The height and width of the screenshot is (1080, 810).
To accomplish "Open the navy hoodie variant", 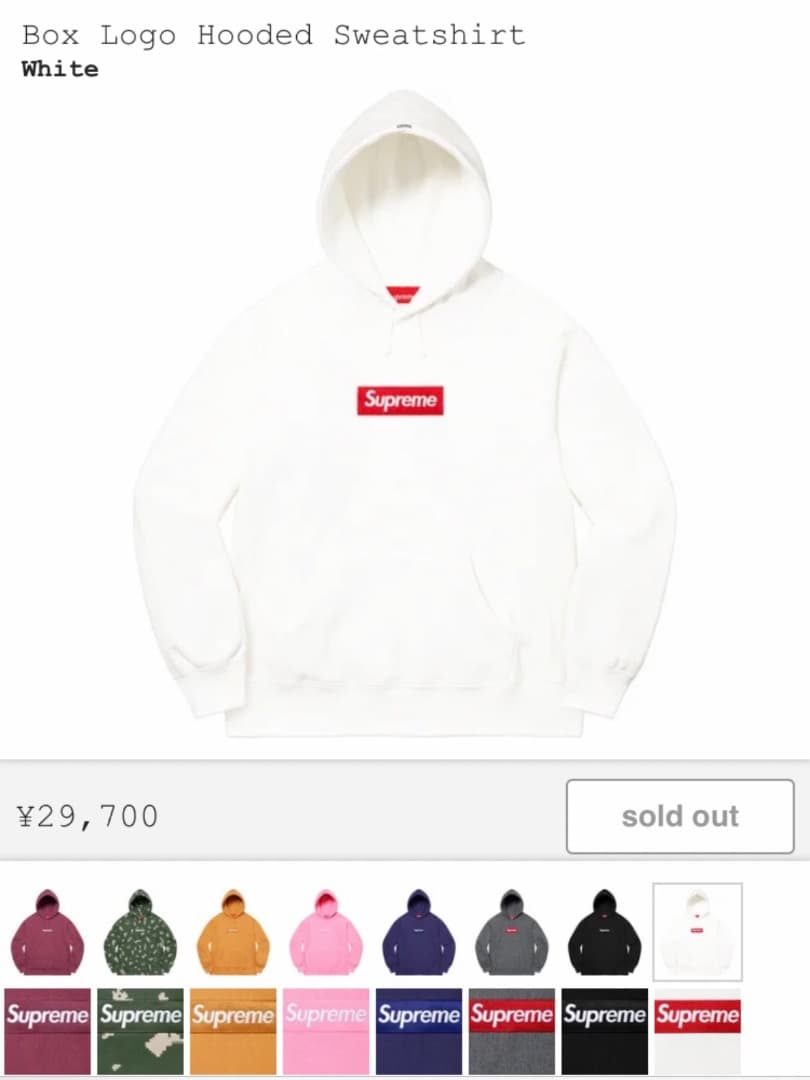I will [x=418, y=934].
